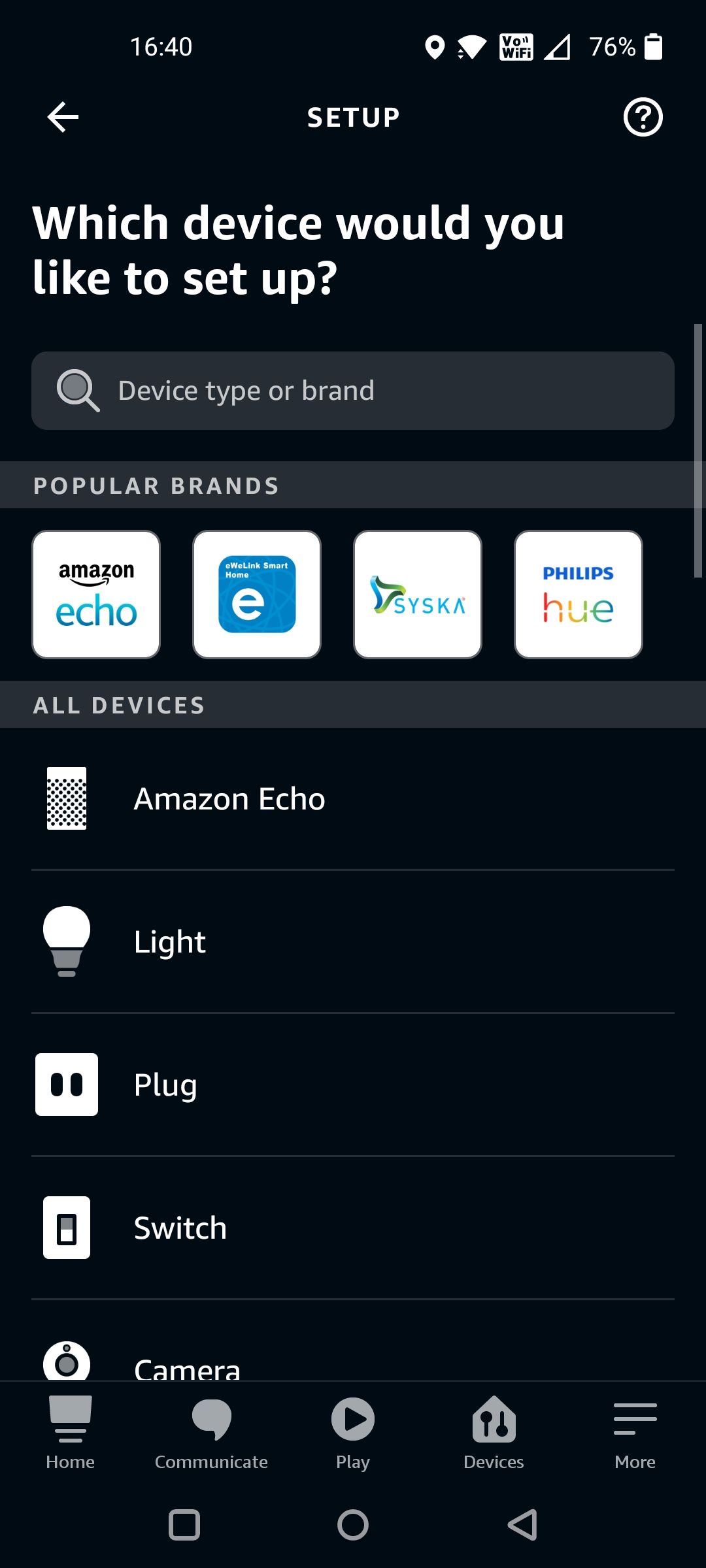The height and width of the screenshot is (1568, 706).
Task: Go to the Communicate tab
Action: [211, 1432]
